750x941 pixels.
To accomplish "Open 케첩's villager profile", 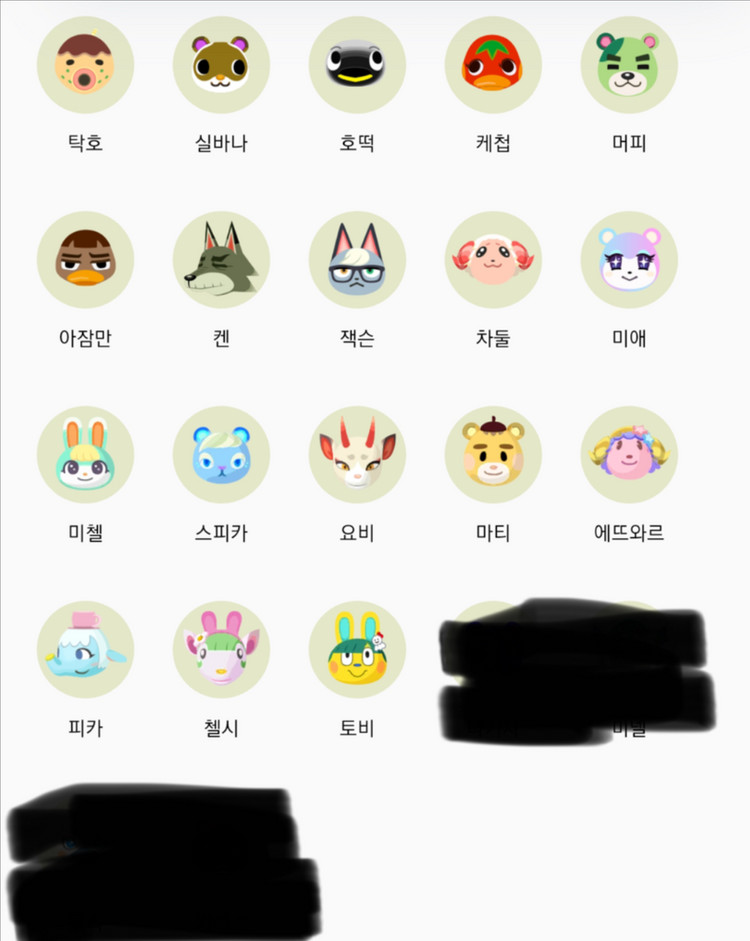I will click(493, 65).
